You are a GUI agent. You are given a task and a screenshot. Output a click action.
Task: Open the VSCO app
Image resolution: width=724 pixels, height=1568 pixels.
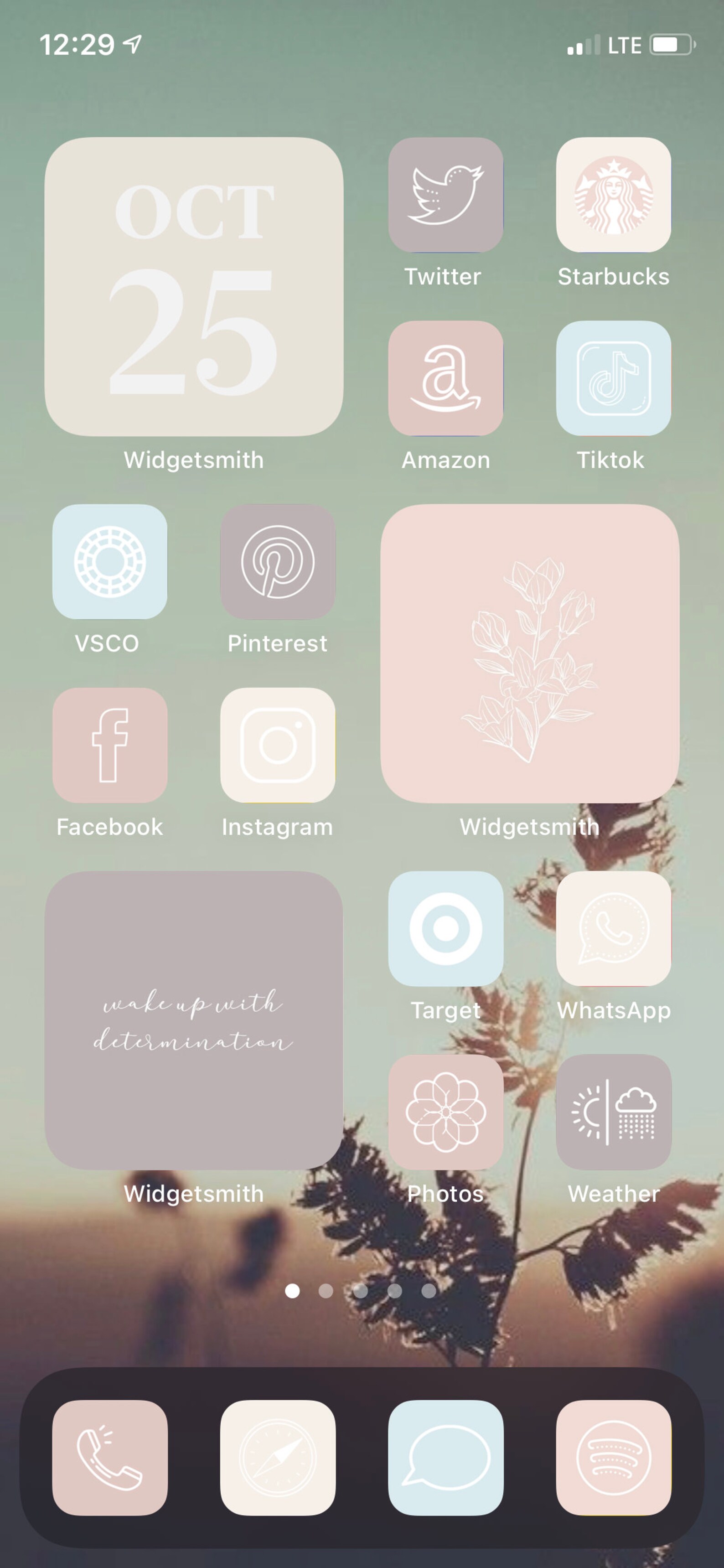pos(109,562)
